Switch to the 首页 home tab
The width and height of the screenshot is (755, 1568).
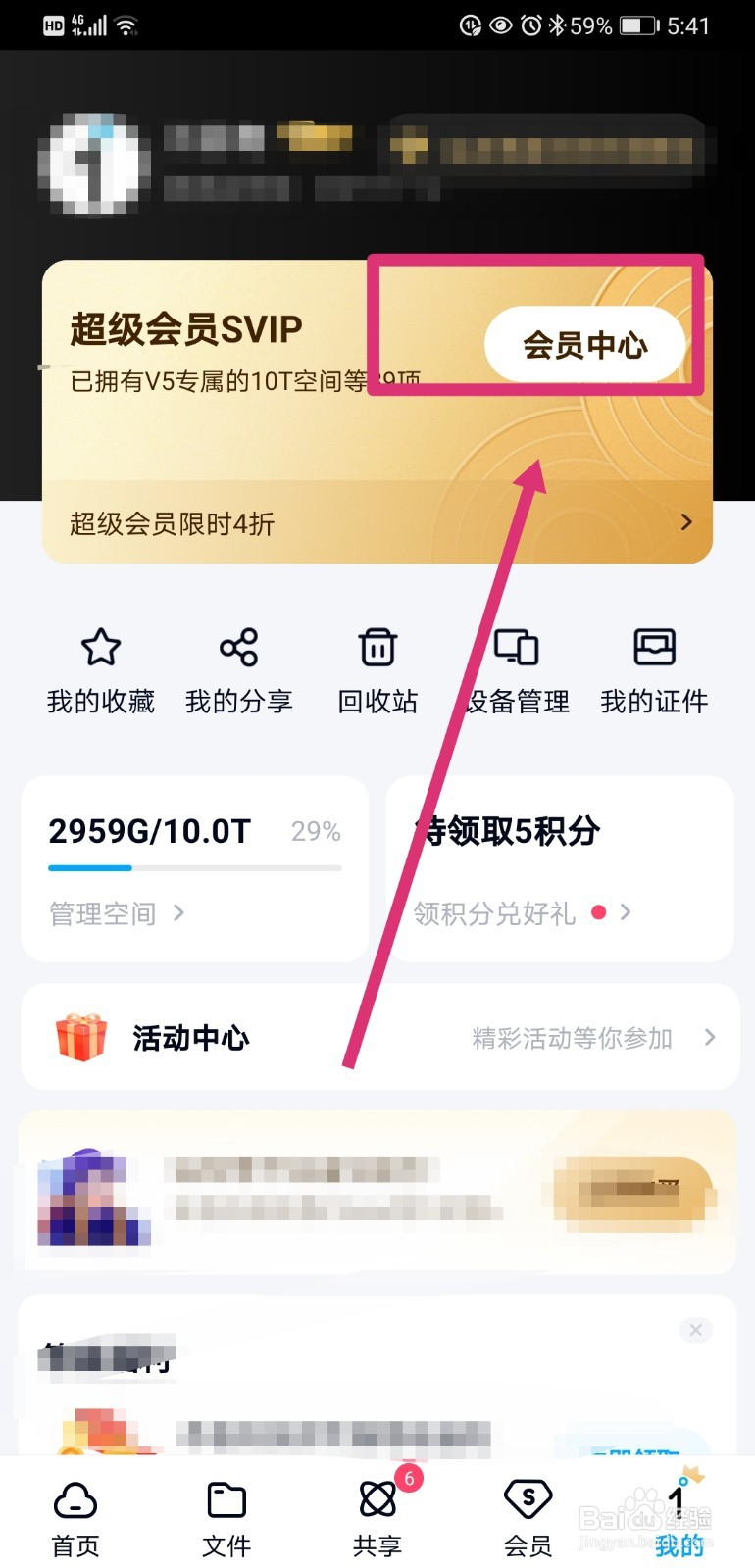(x=75, y=1512)
